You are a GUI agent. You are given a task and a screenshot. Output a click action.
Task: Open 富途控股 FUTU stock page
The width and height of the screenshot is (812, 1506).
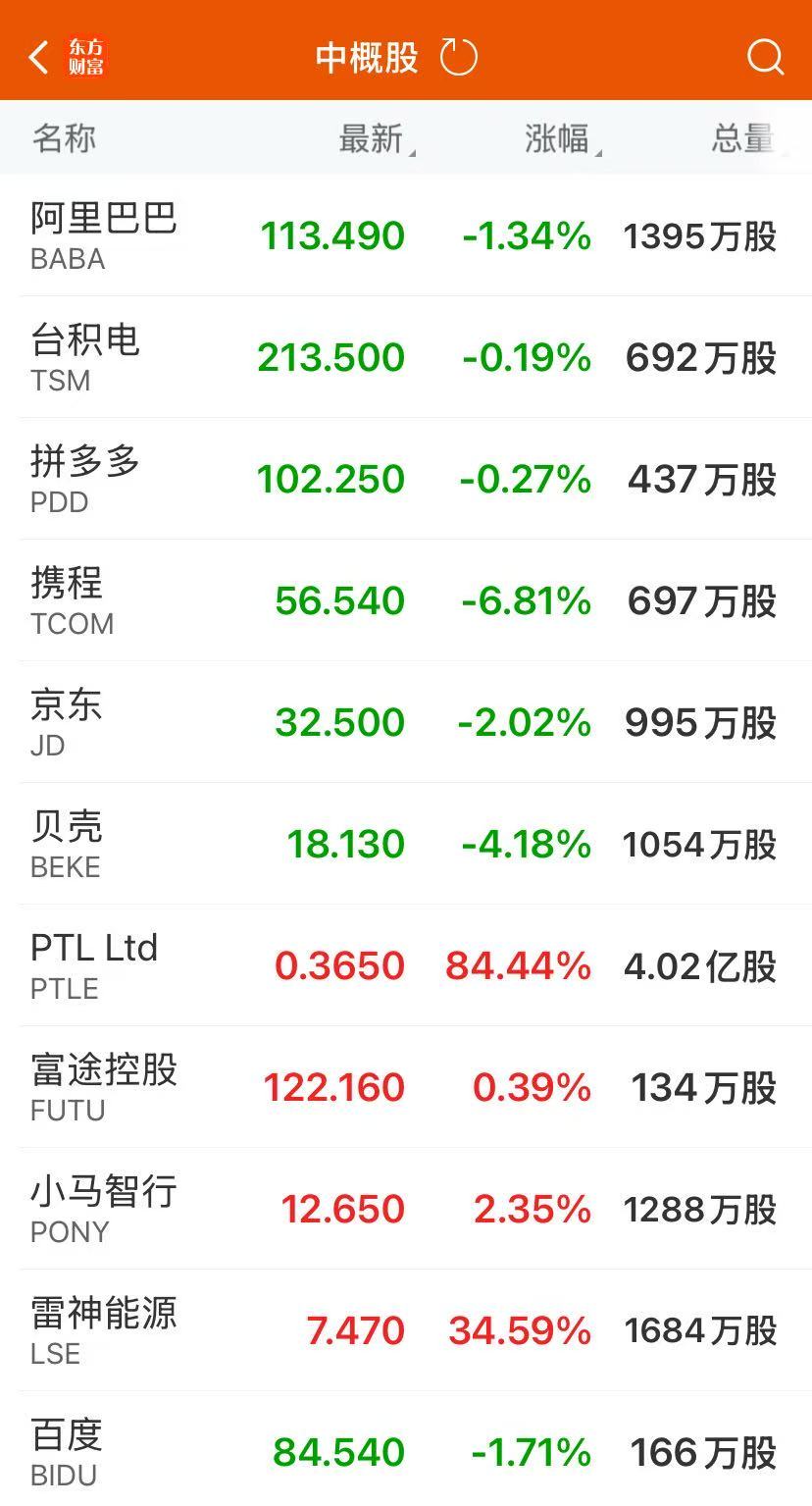click(103, 1087)
